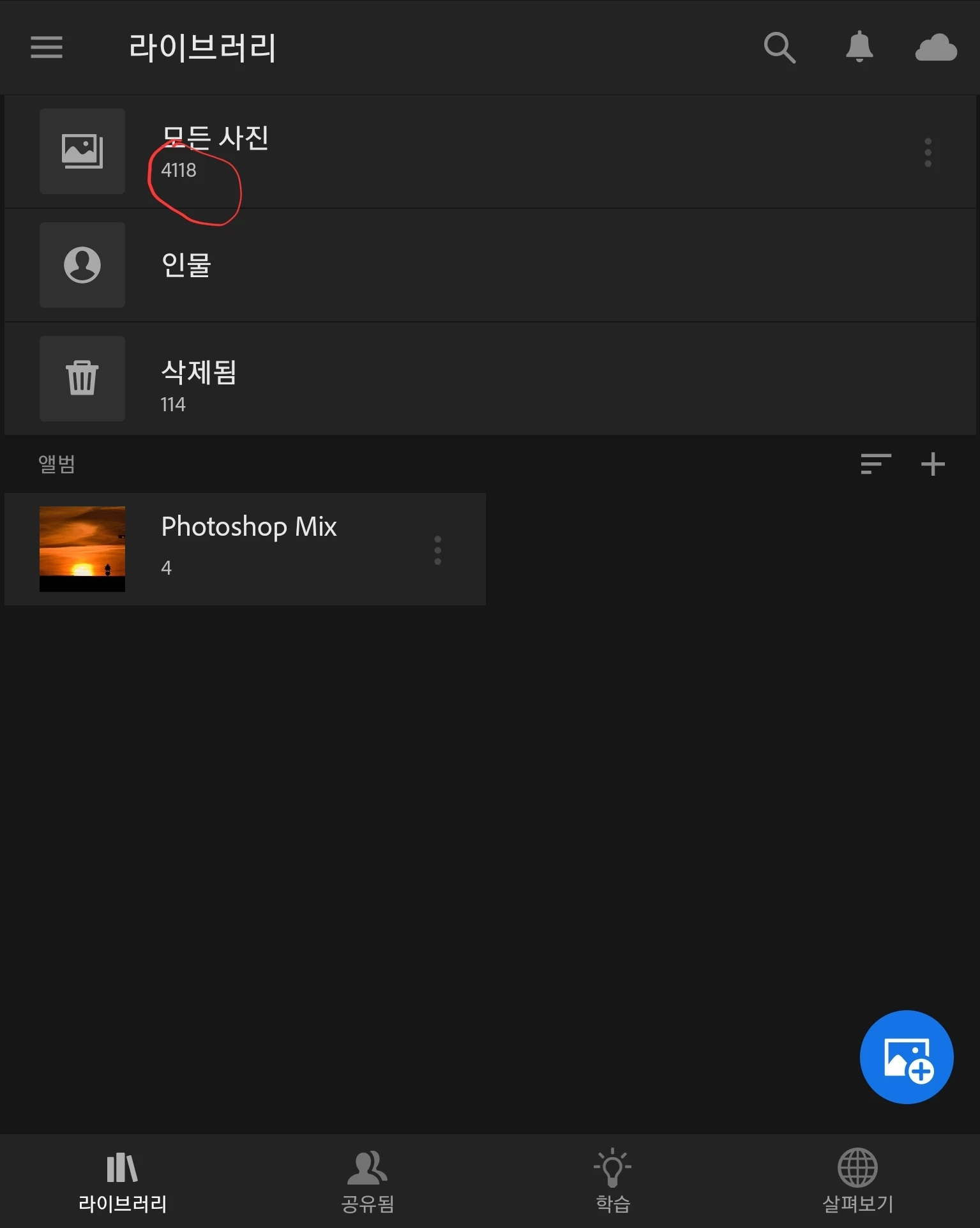Screen dimensions: 980x1228
Task: Open the Photoshop Mix album
Action: (x=249, y=549)
